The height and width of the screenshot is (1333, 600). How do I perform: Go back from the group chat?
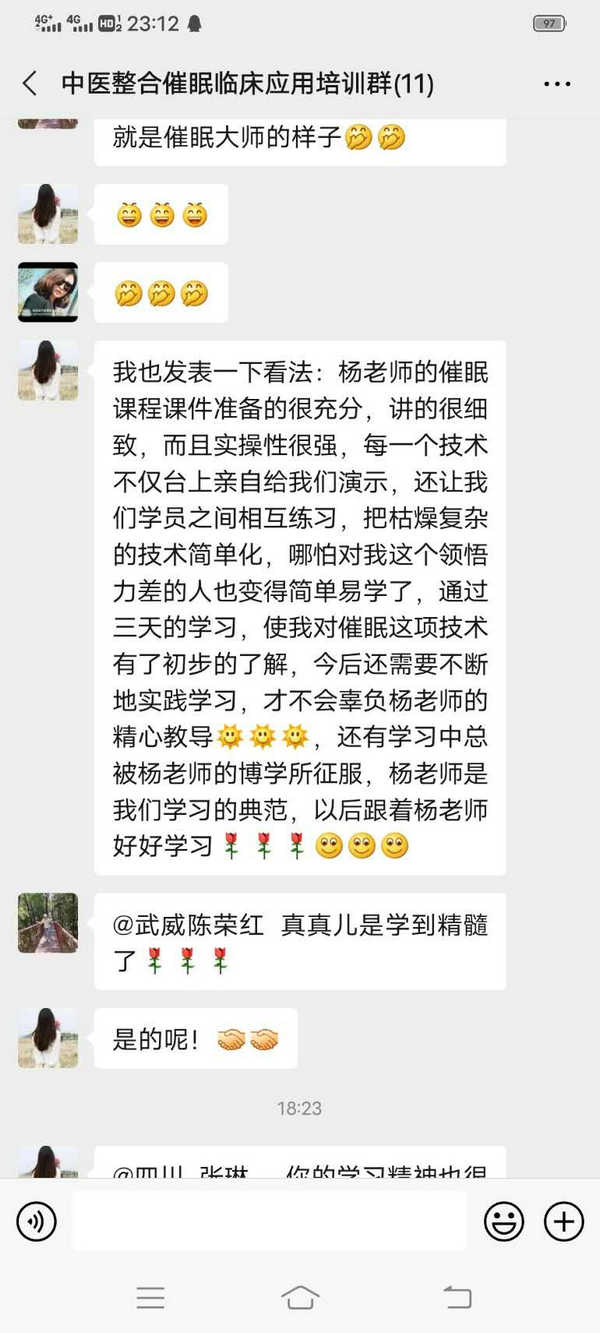coord(30,84)
